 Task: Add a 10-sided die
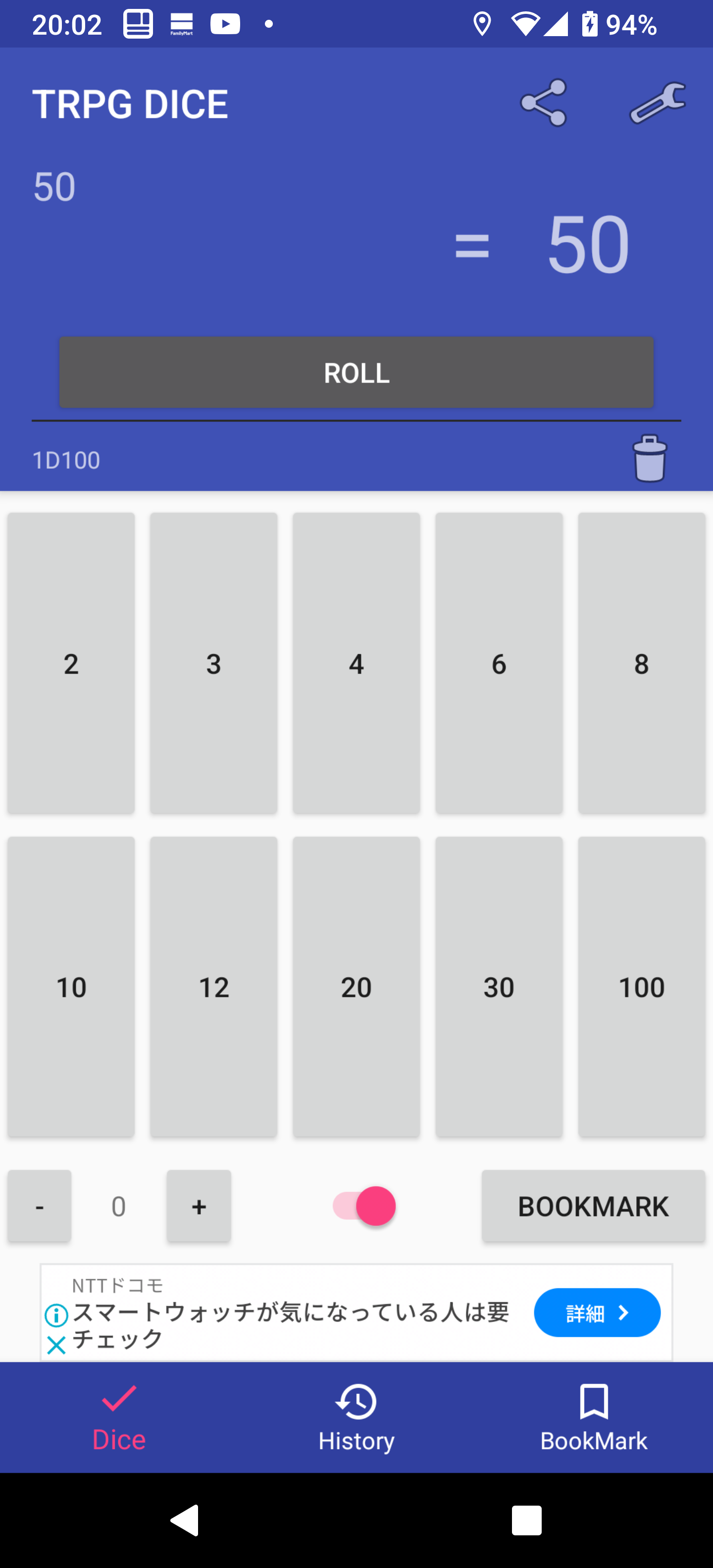[x=71, y=987]
